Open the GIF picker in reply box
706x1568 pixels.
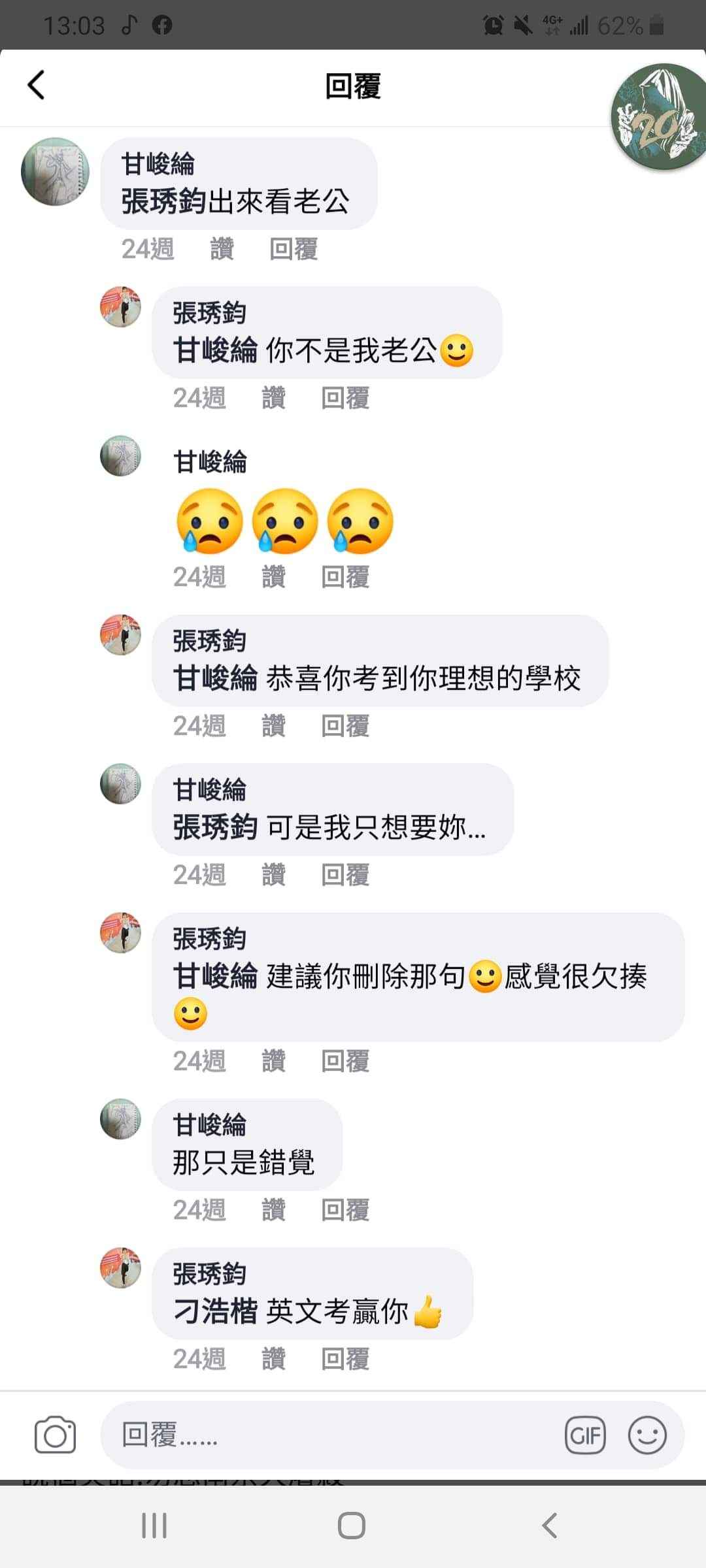click(585, 1435)
